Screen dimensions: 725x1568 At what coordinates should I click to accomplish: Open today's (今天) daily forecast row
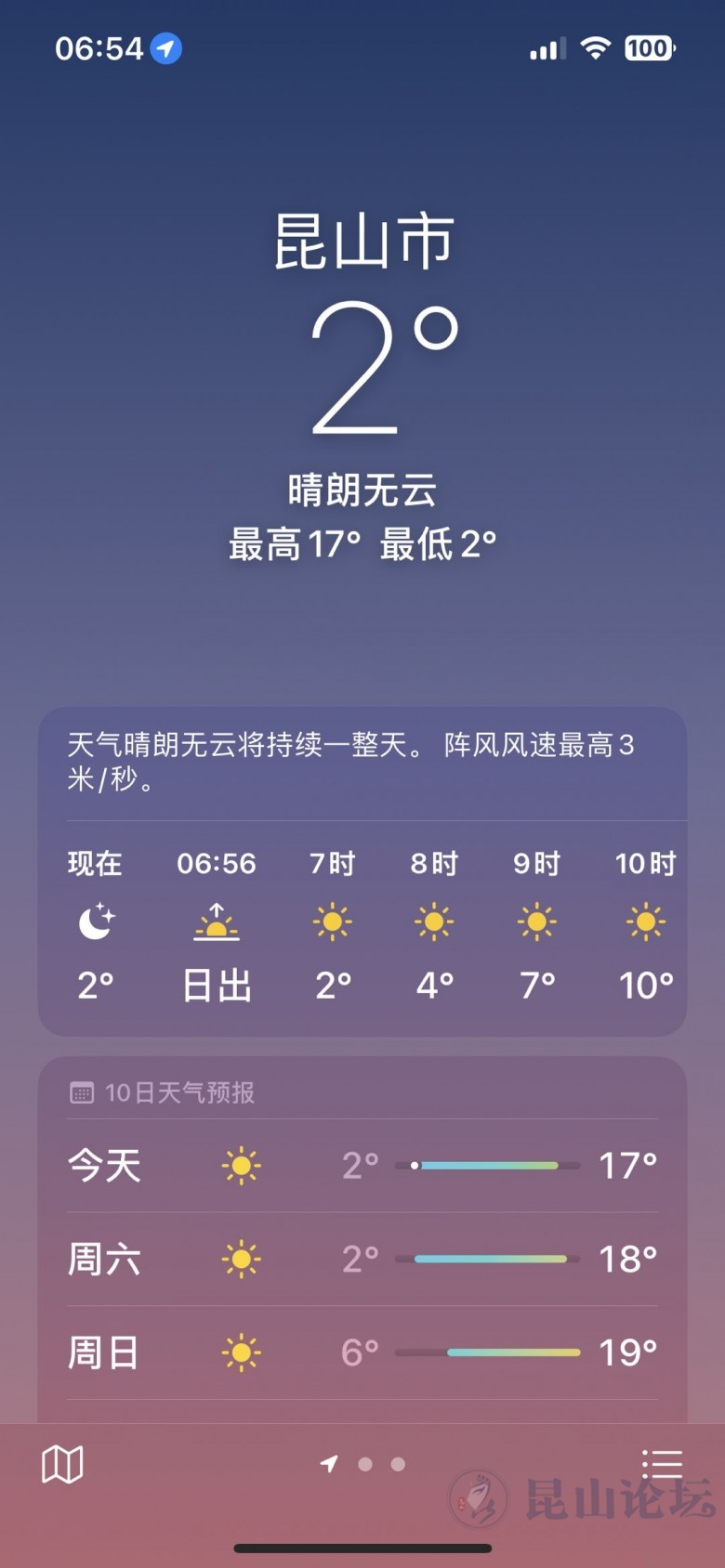(x=362, y=1166)
